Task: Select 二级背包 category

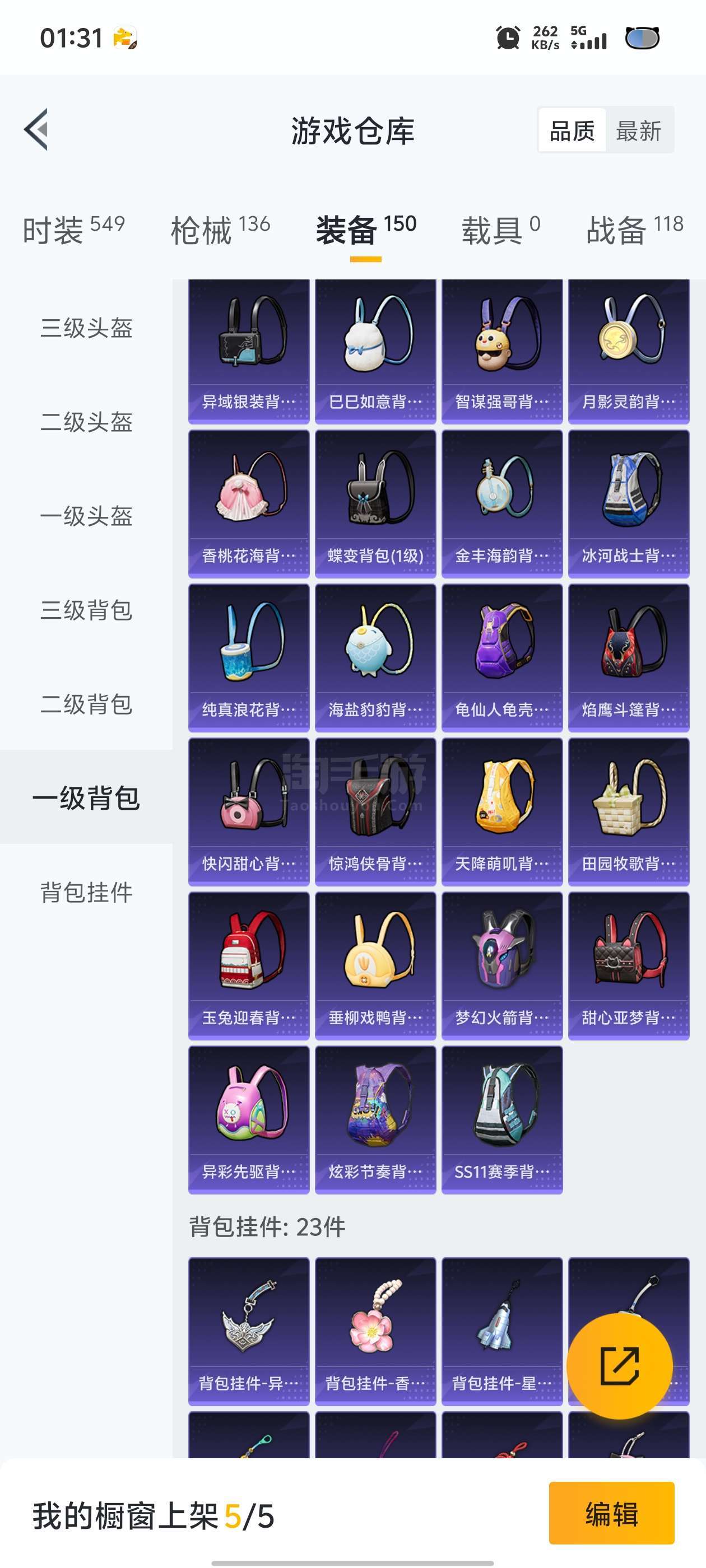Action: tap(86, 704)
